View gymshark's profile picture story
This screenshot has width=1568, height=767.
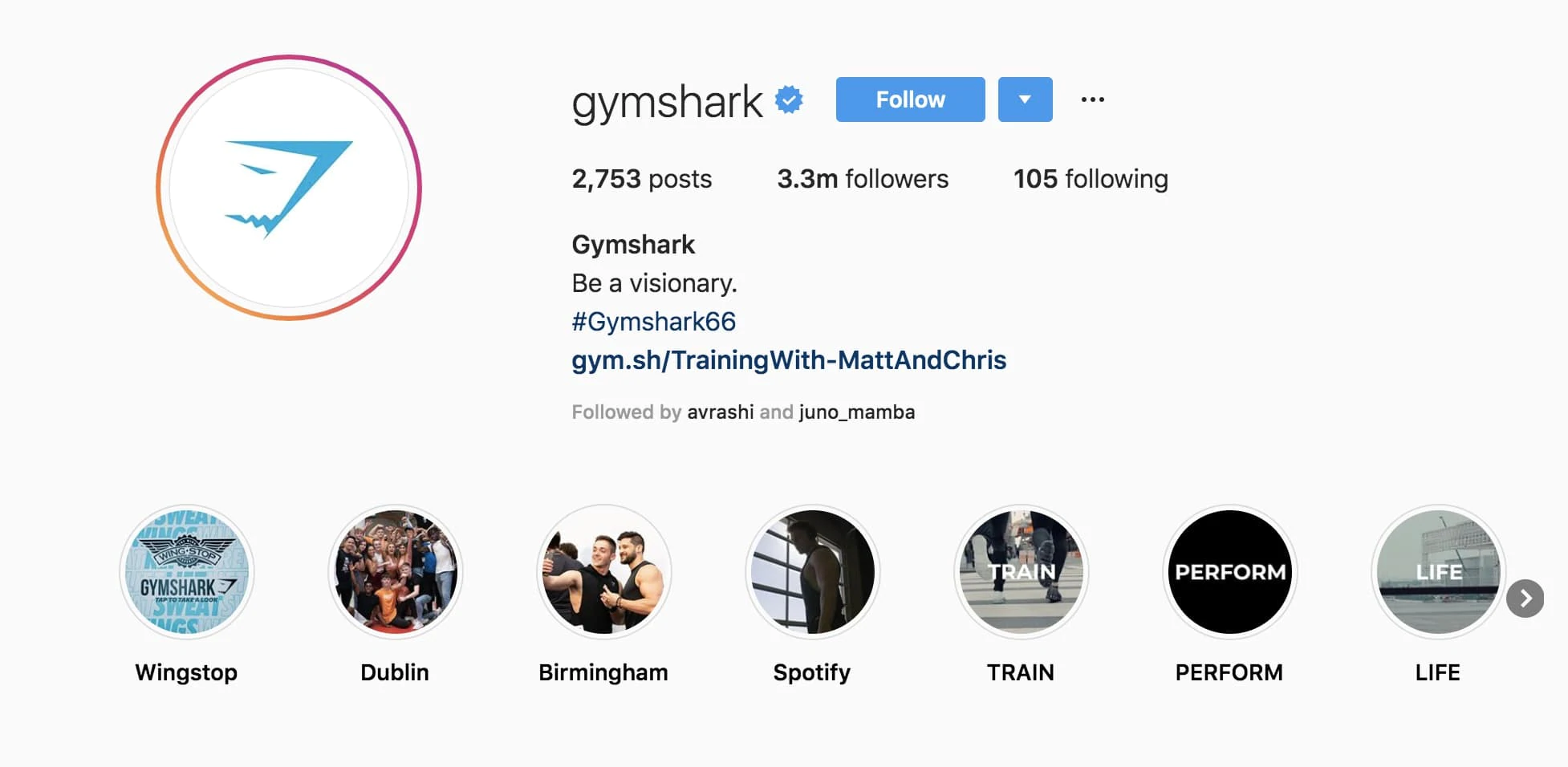[x=289, y=188]
